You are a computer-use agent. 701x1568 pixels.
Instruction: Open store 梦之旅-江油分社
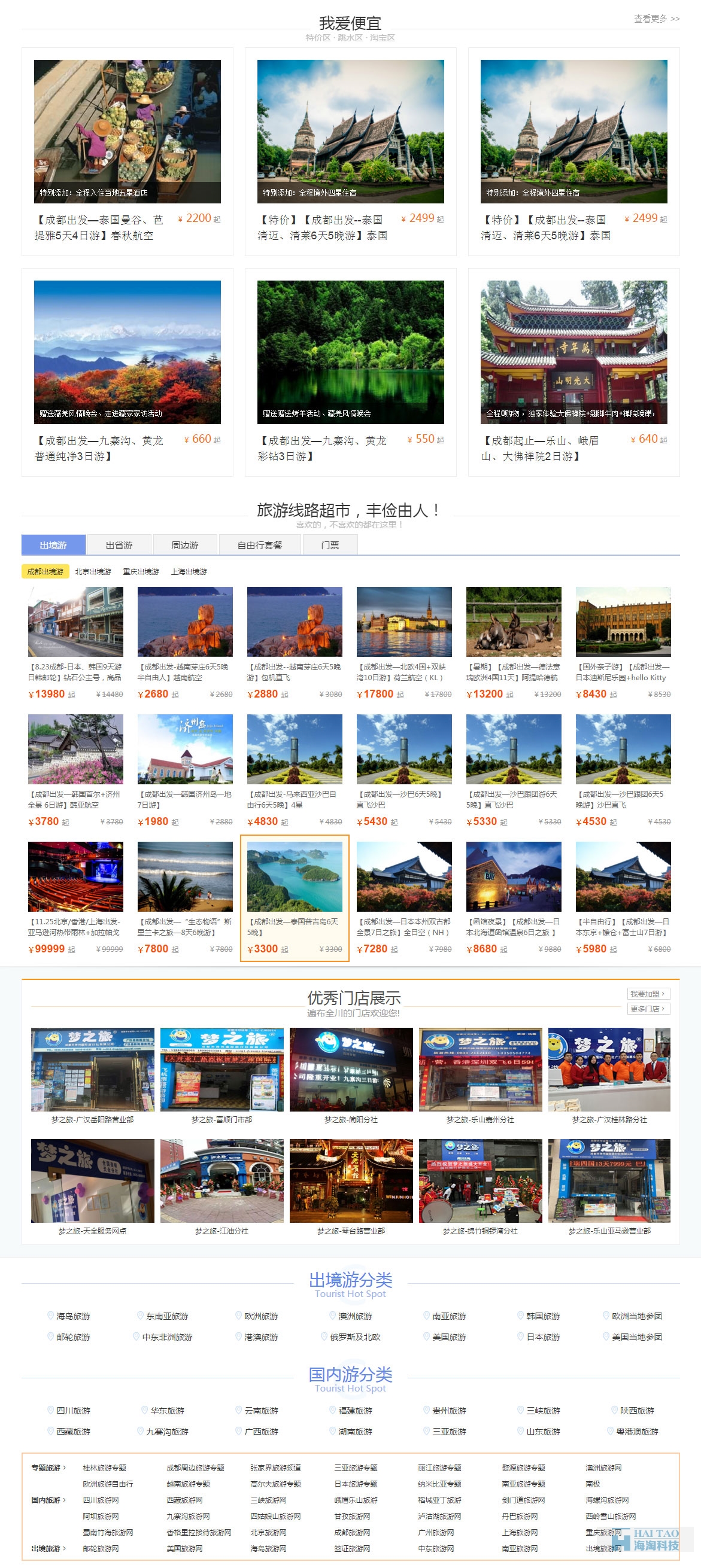pyautogui.click(x=221, y=1186)
